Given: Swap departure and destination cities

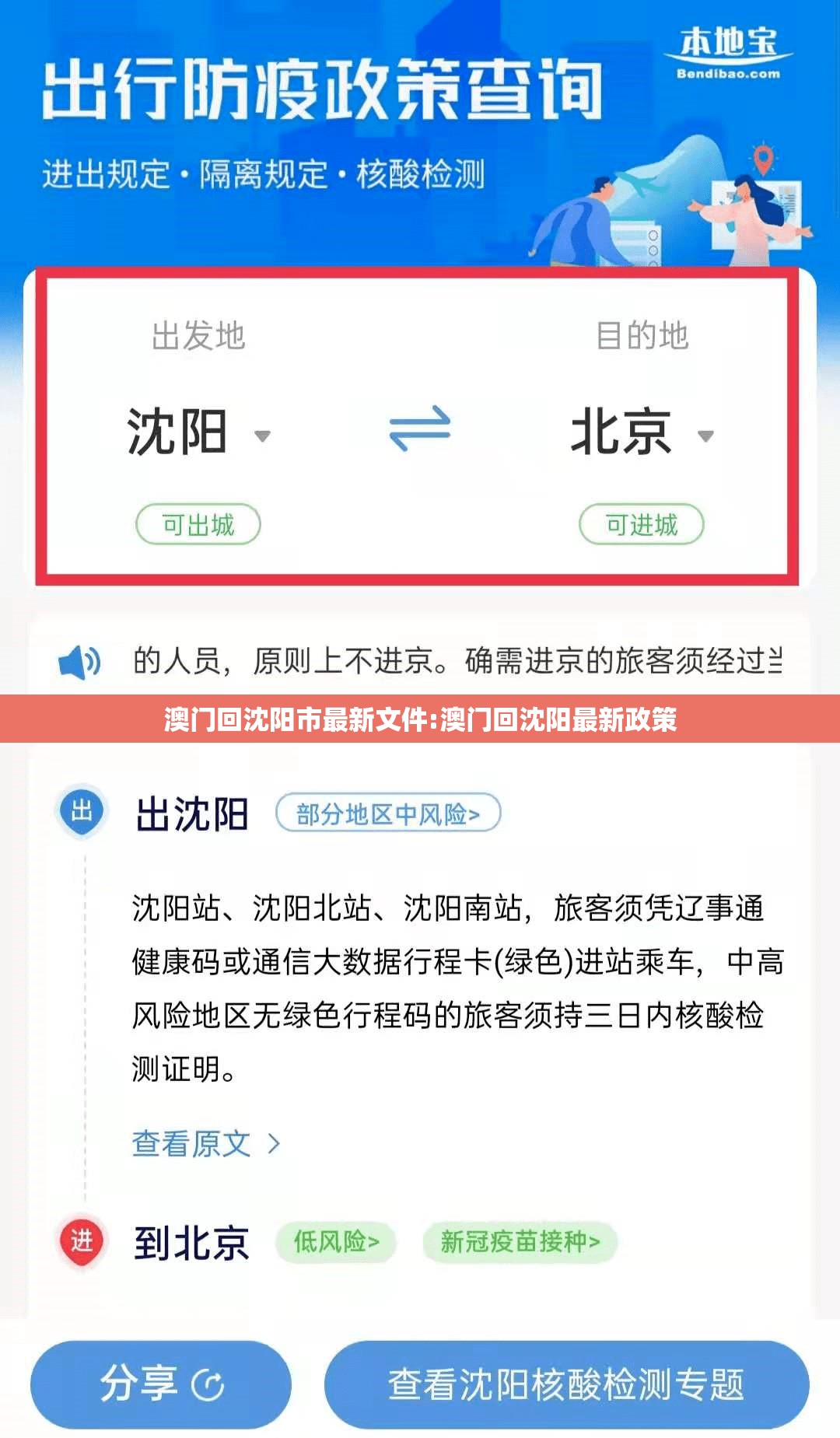Looking at the screenshot, I should (x=420, y=429).
